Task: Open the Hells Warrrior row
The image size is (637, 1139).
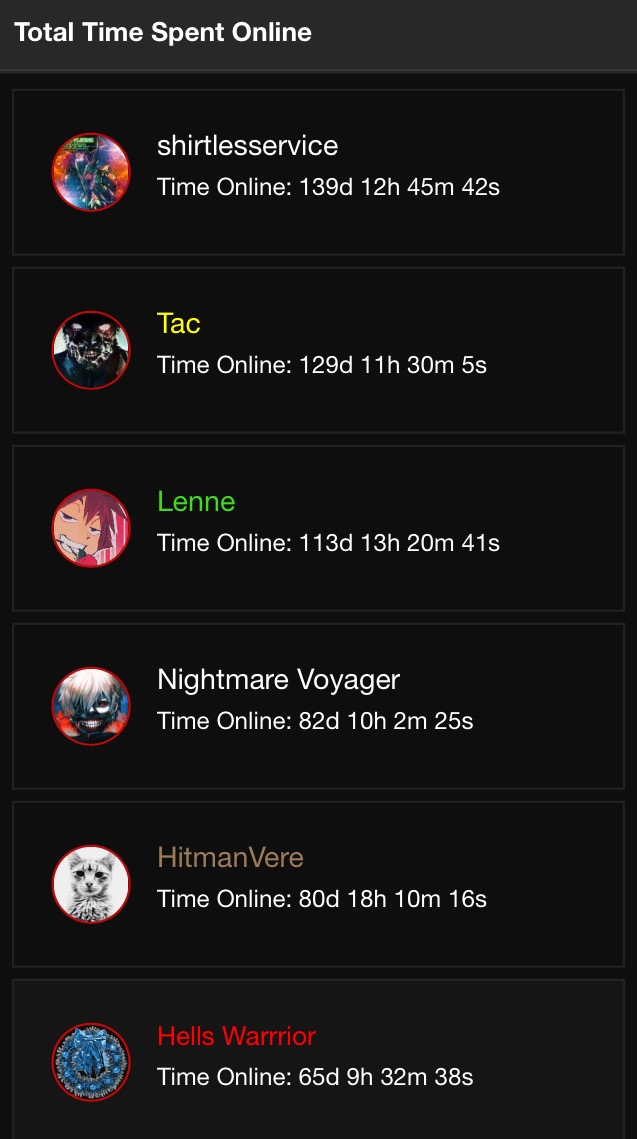Action: [318, 1059]
